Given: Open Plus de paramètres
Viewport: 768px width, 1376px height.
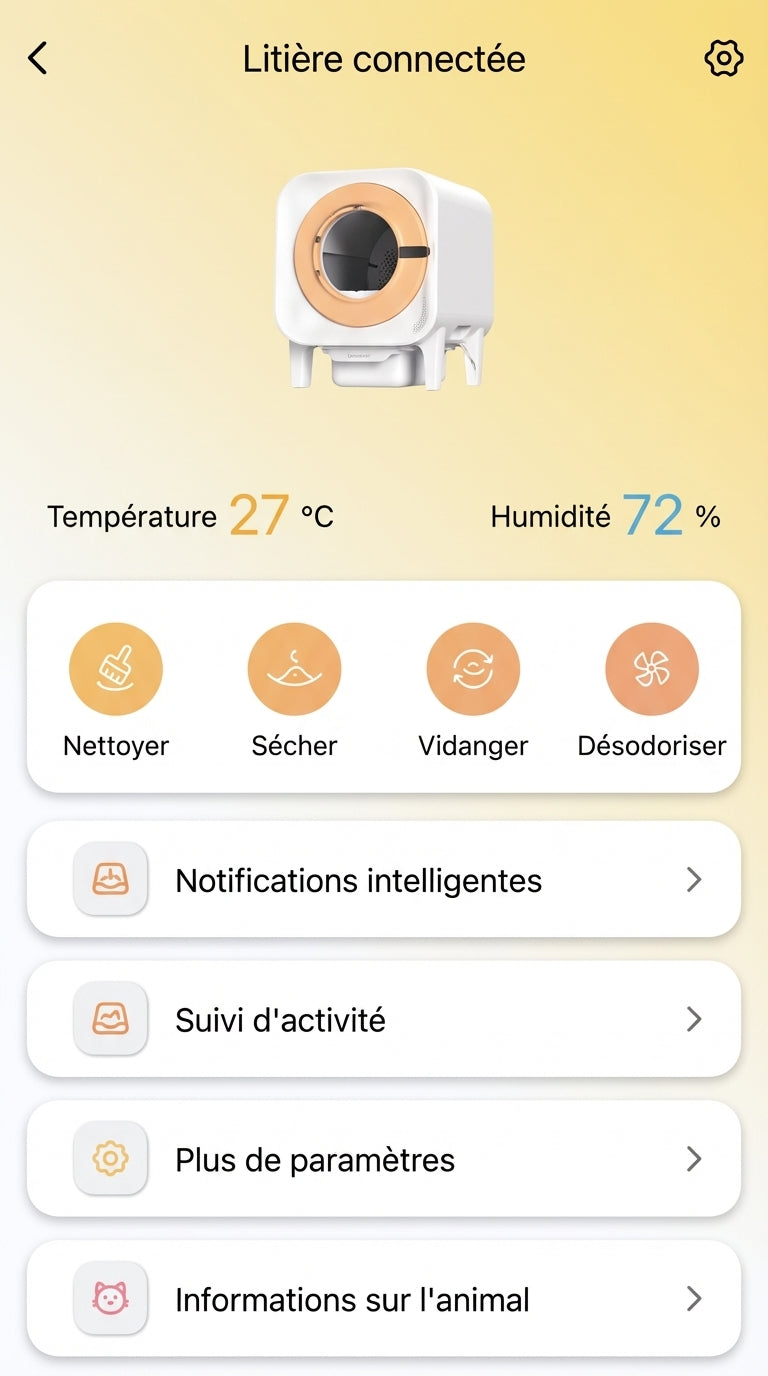Looking at the screenshot, I should pyautogui.click(x=384, y=1160).
